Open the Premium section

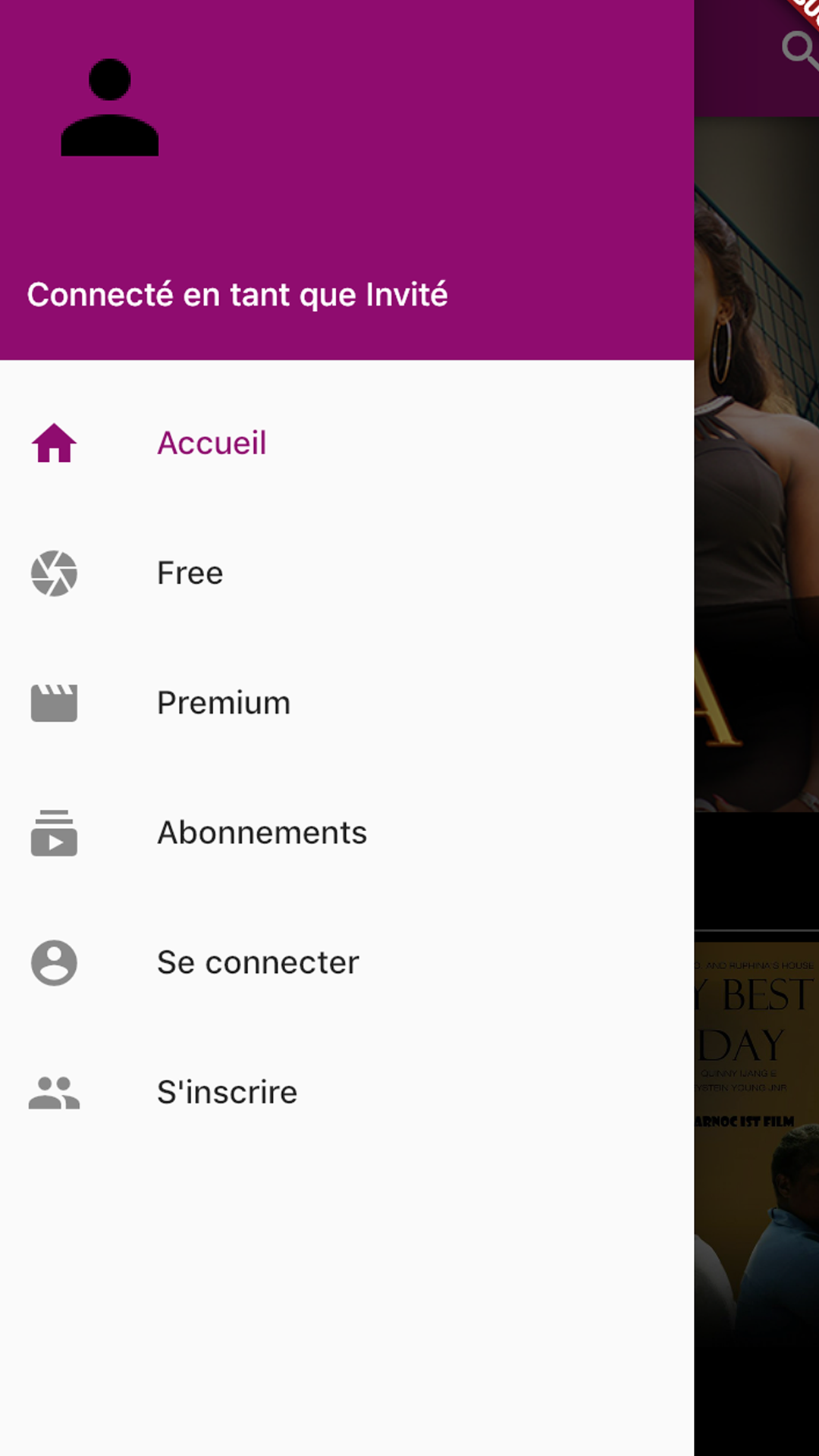pyautogui.click(x=223, y=703)
